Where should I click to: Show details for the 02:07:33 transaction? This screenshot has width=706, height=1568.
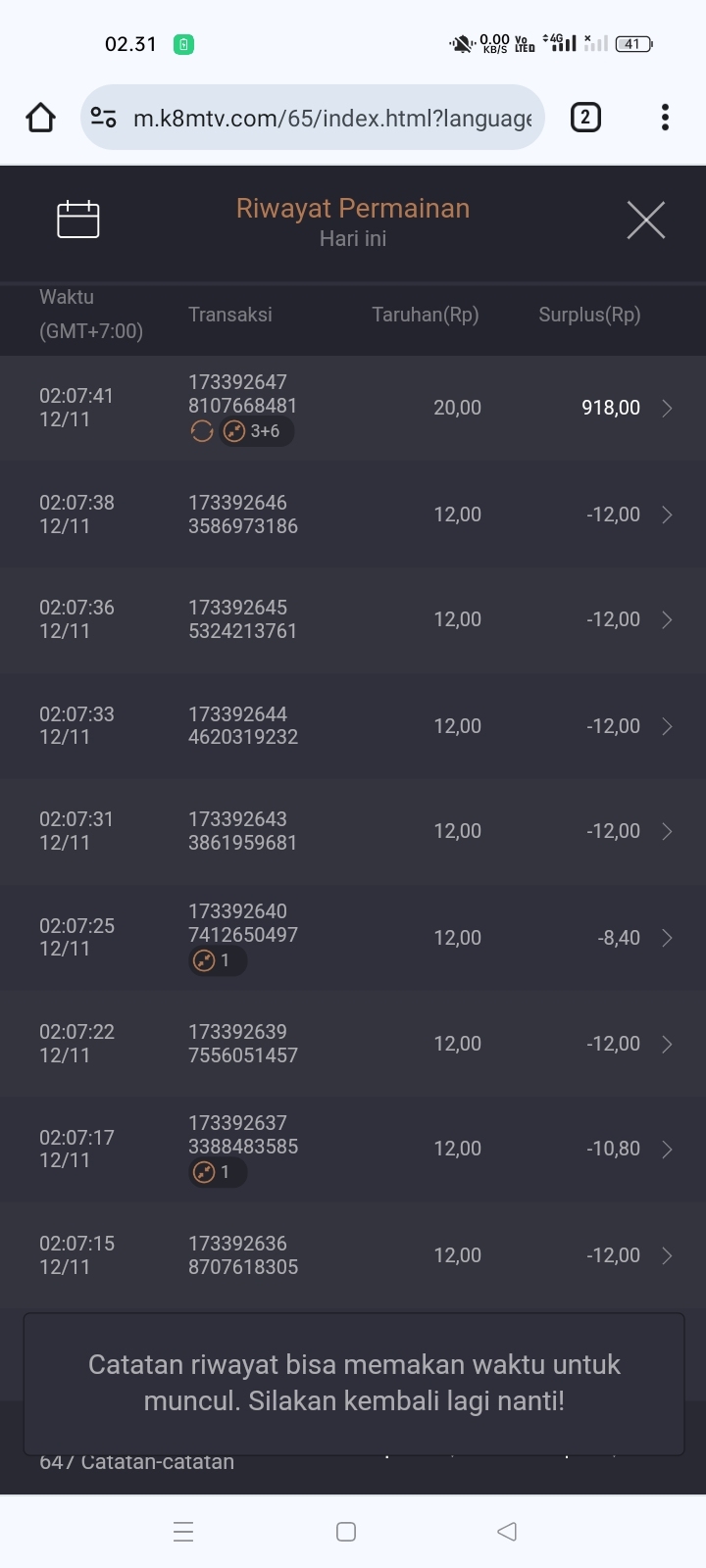point(666,726)
